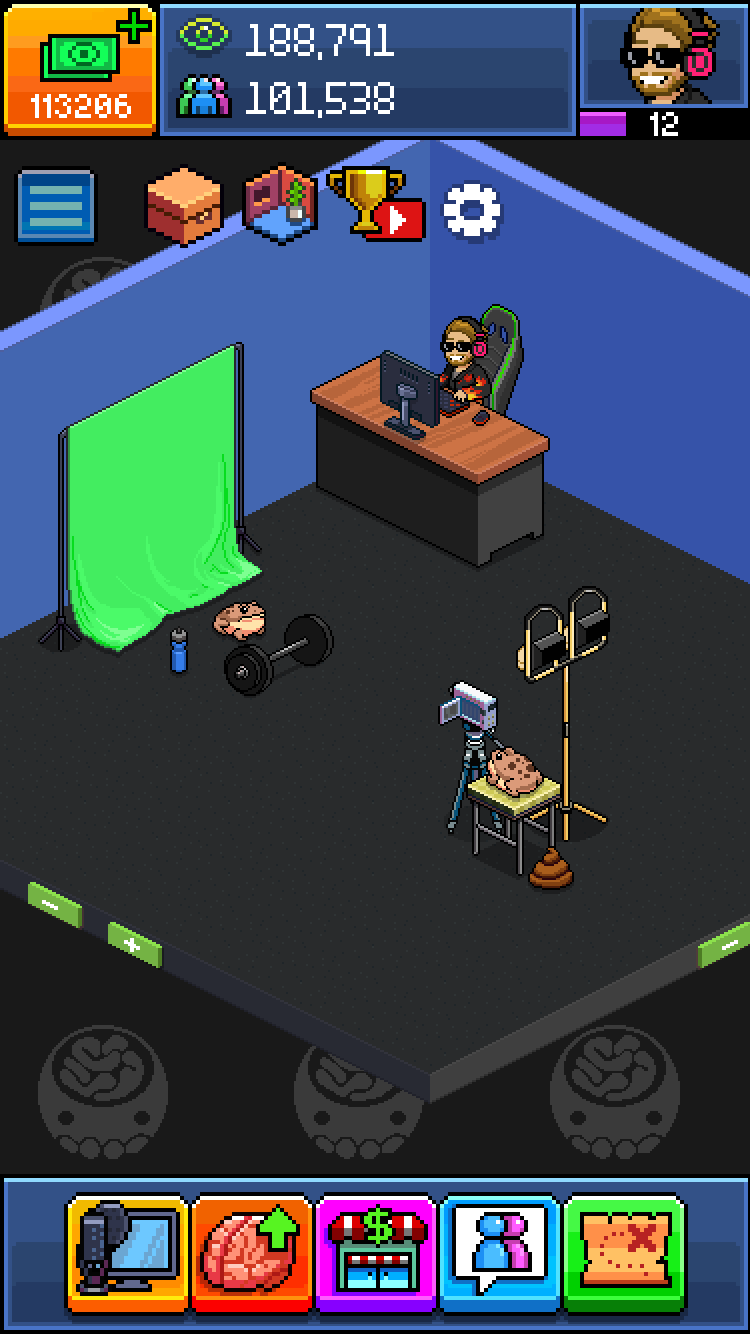Open the player profile avatar

click(x=662, y=55)
